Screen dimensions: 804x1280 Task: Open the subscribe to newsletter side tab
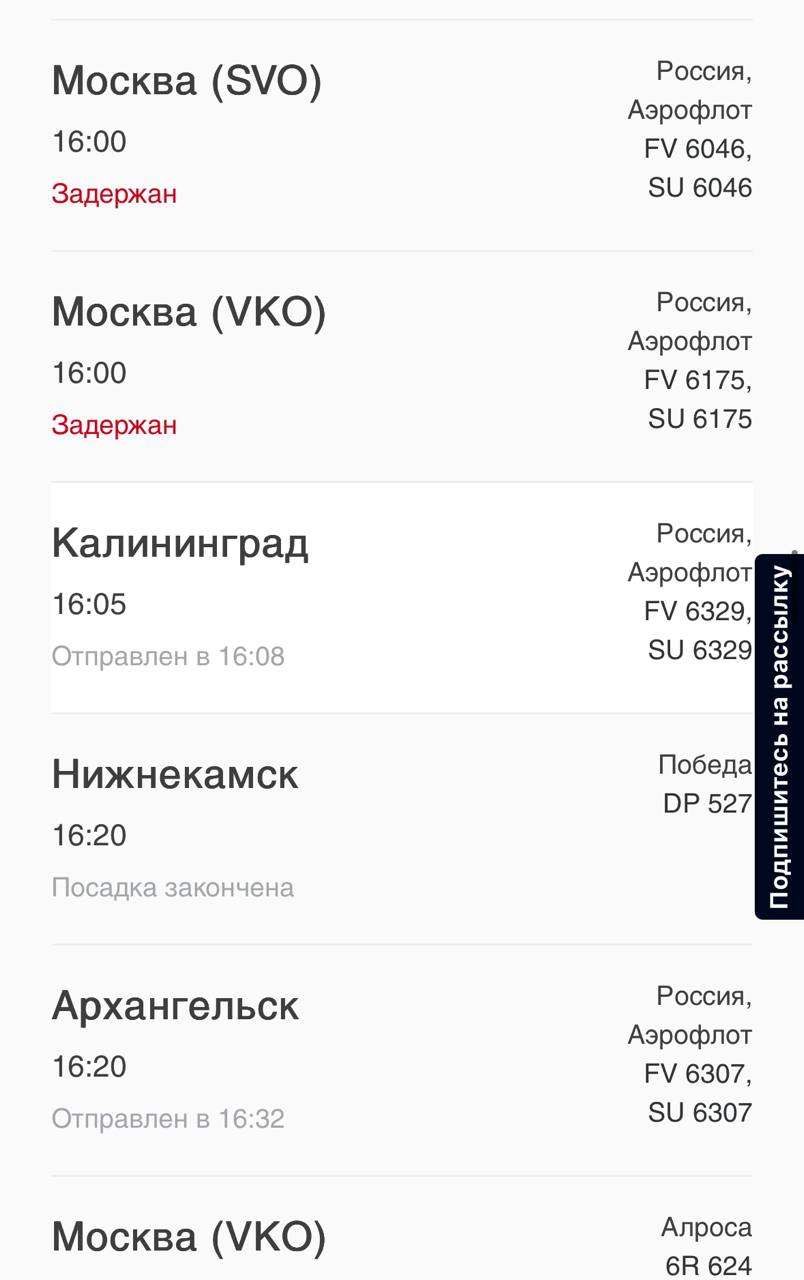pyautogui.click(x=780, y=737)
